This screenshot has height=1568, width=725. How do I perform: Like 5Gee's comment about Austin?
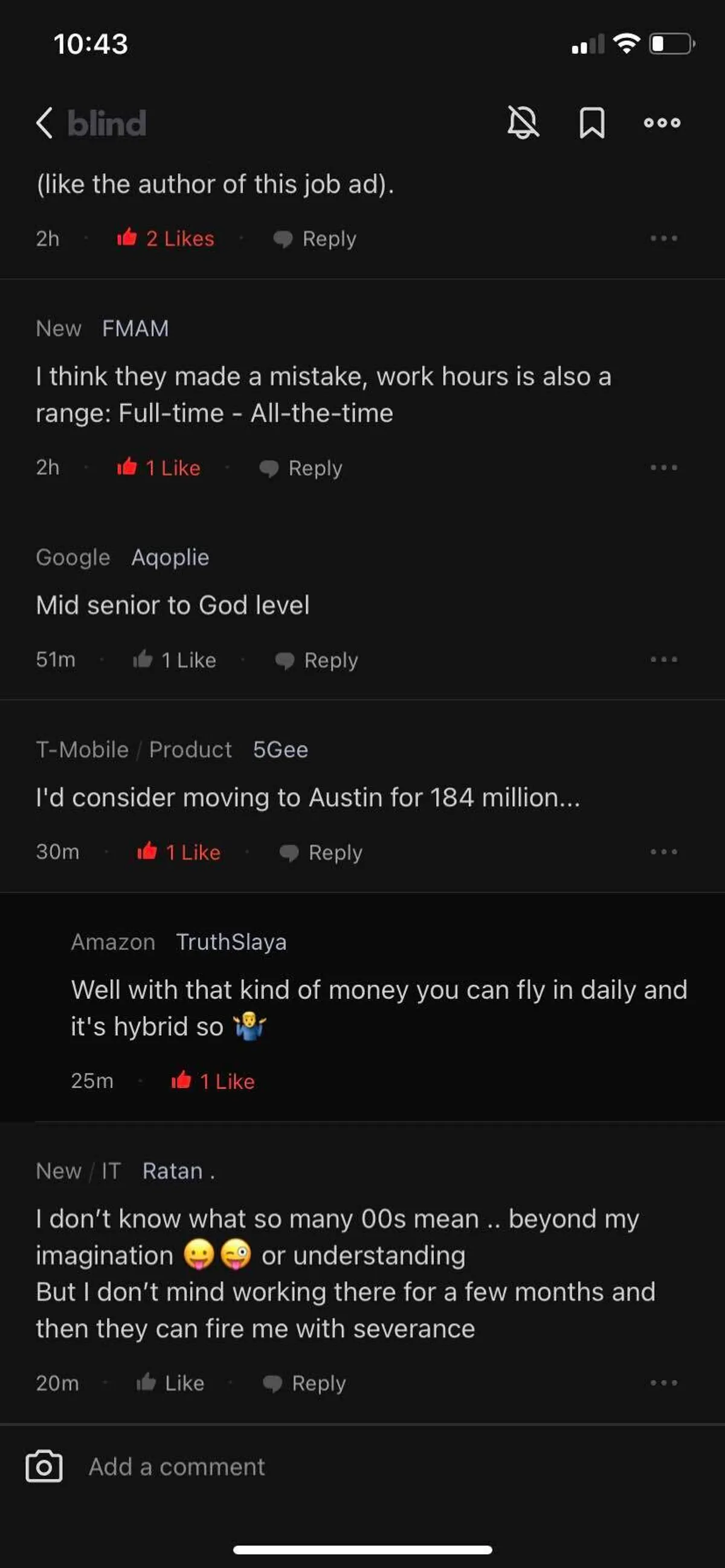pyautogui.click(x=179, y=851)
